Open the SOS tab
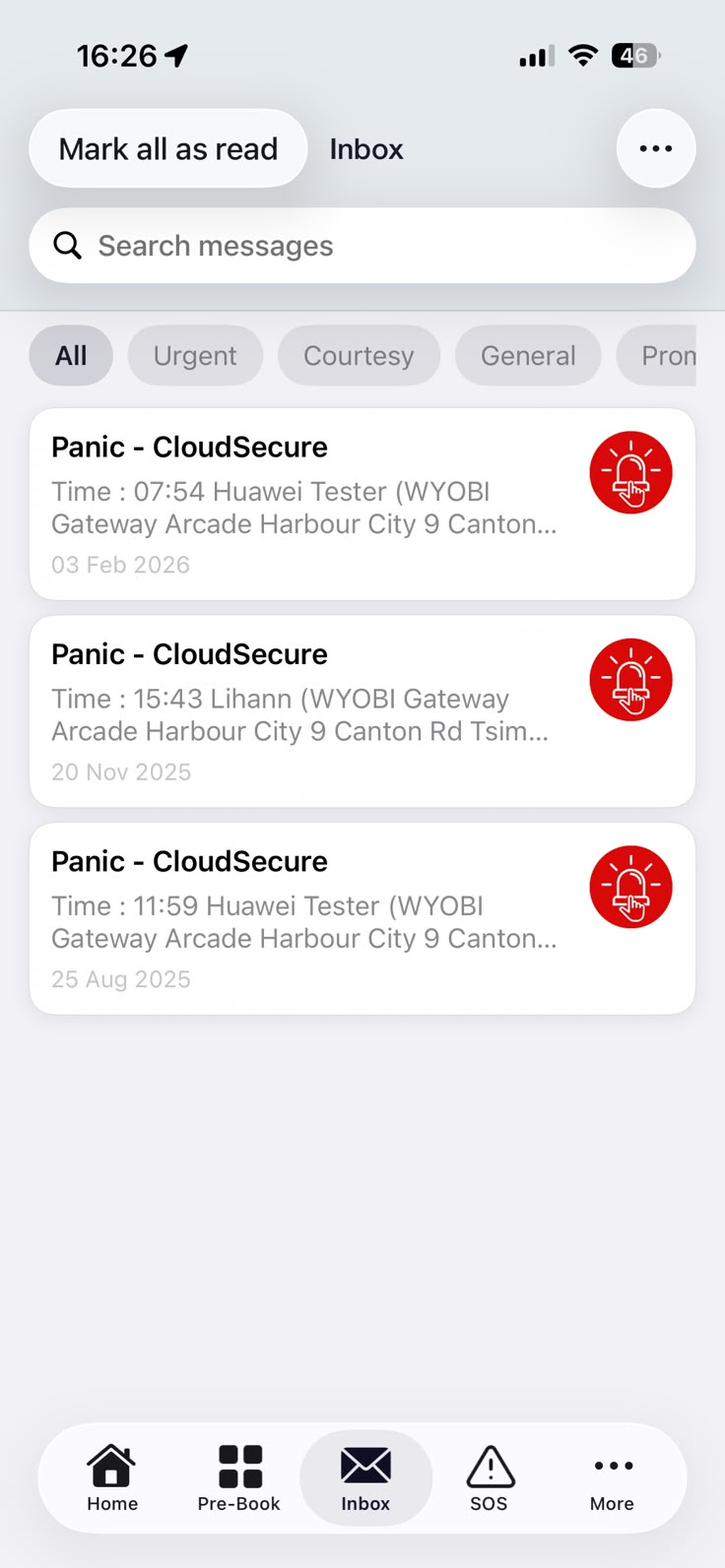Image resolution: width=725 pixels, height=1568 pixels. point(490,1478)
